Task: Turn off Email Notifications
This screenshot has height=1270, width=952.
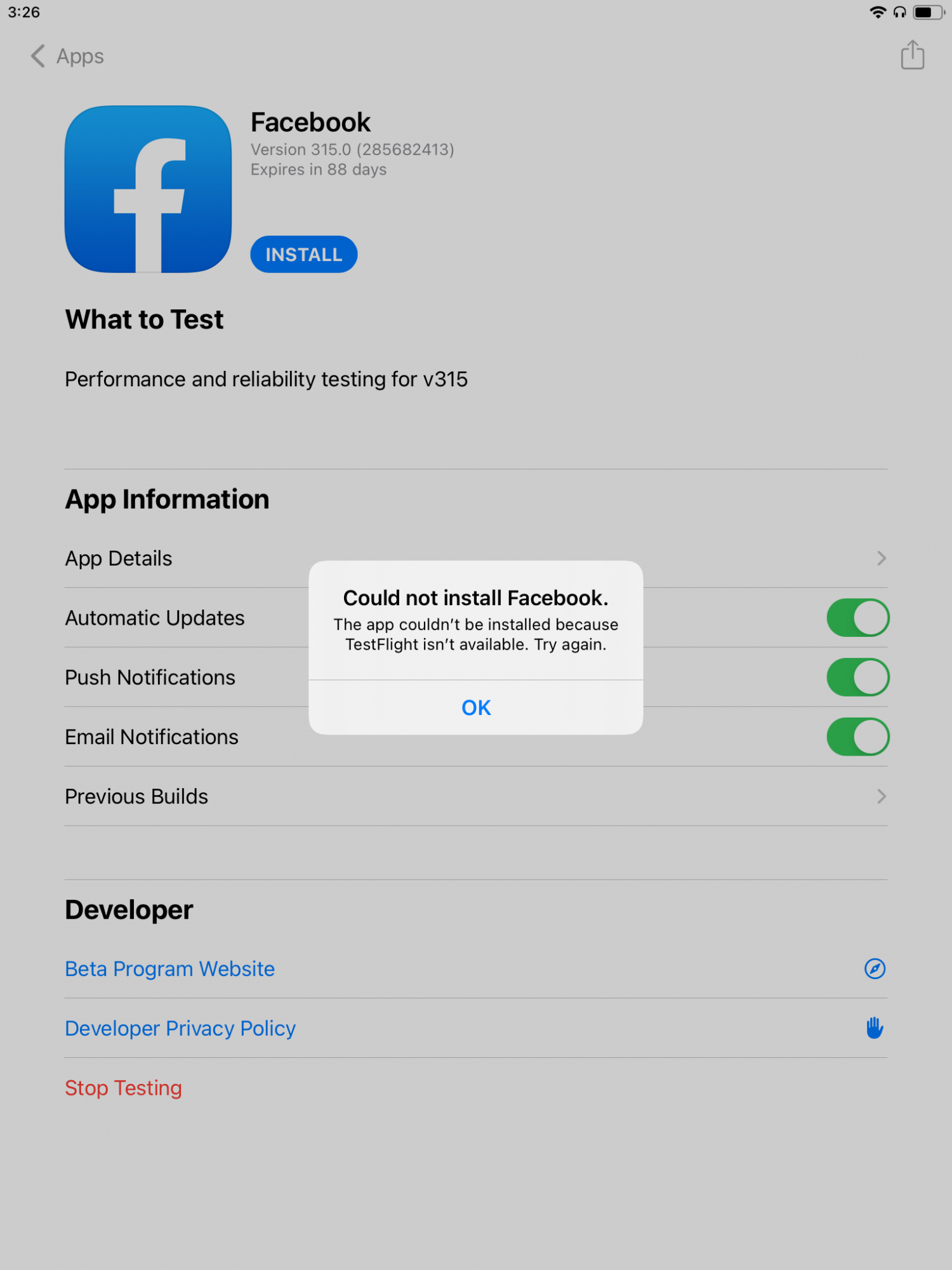Action: (857, 737)
